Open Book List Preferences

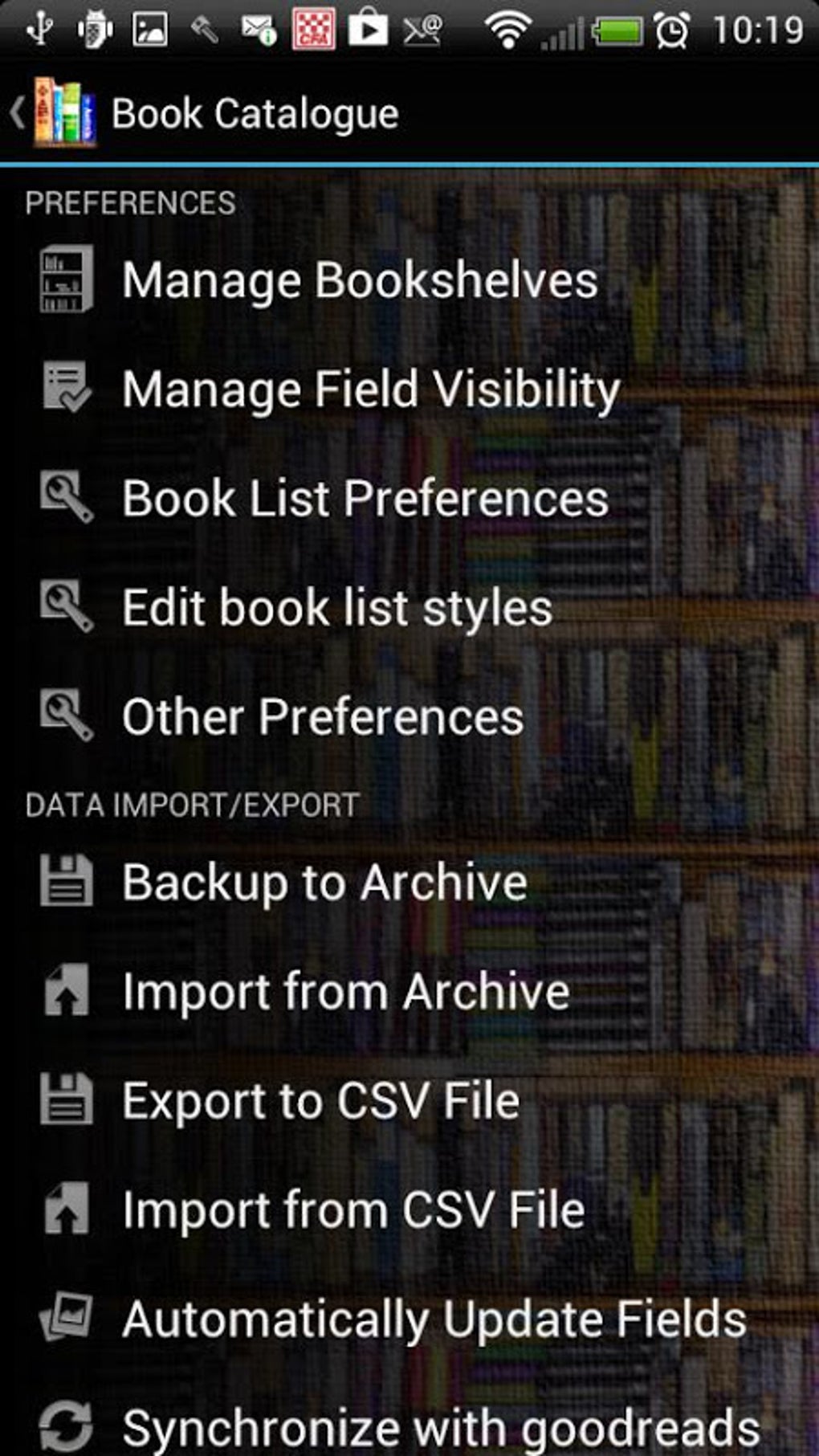point(365,499)
